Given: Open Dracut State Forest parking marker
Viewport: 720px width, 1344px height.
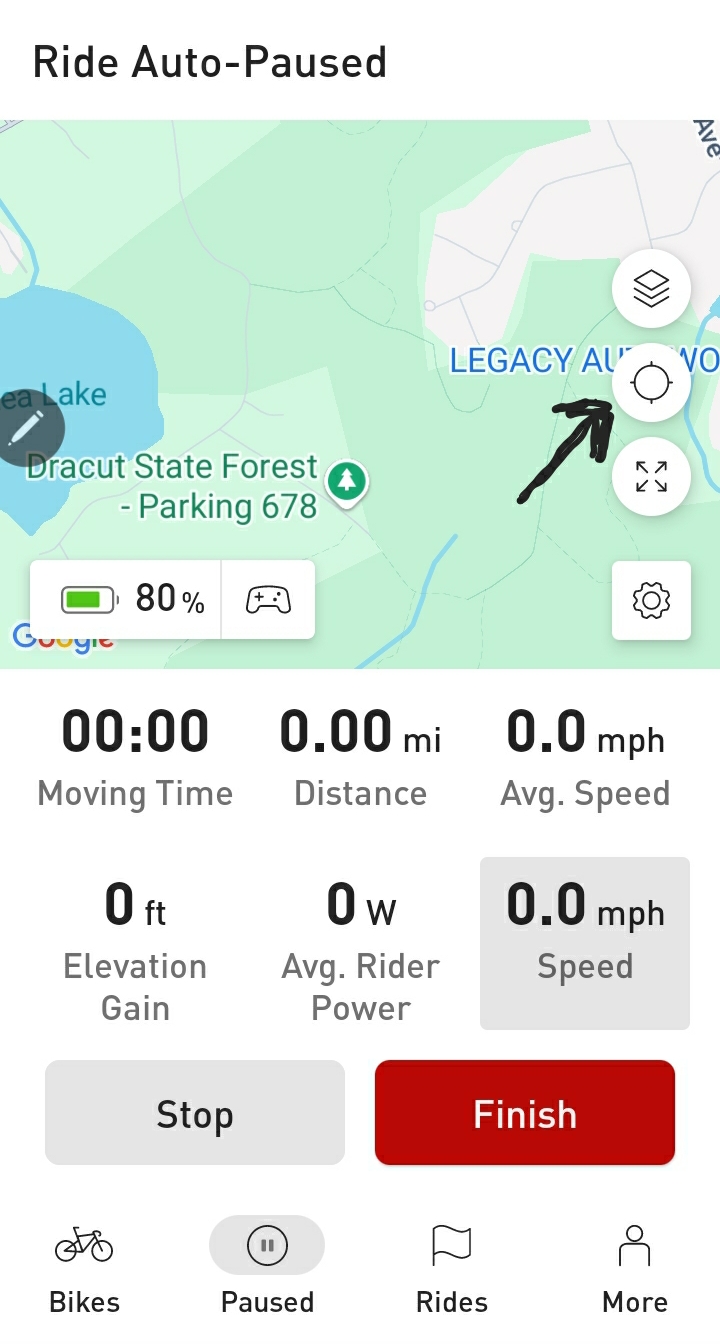Looking at the screenshot, I should 347,481.
